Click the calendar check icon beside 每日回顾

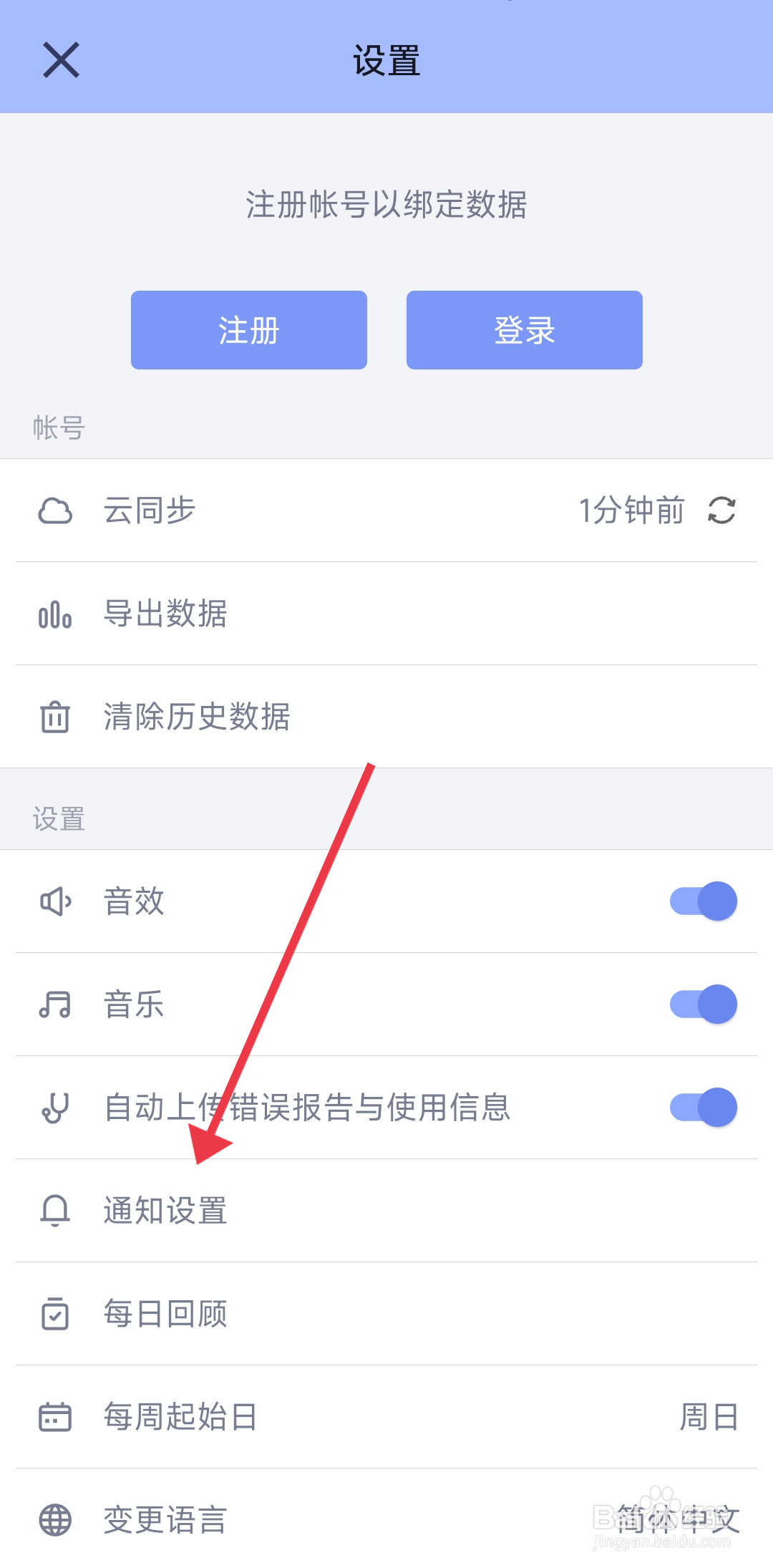pyautogui.click(x=54, y=1314)
